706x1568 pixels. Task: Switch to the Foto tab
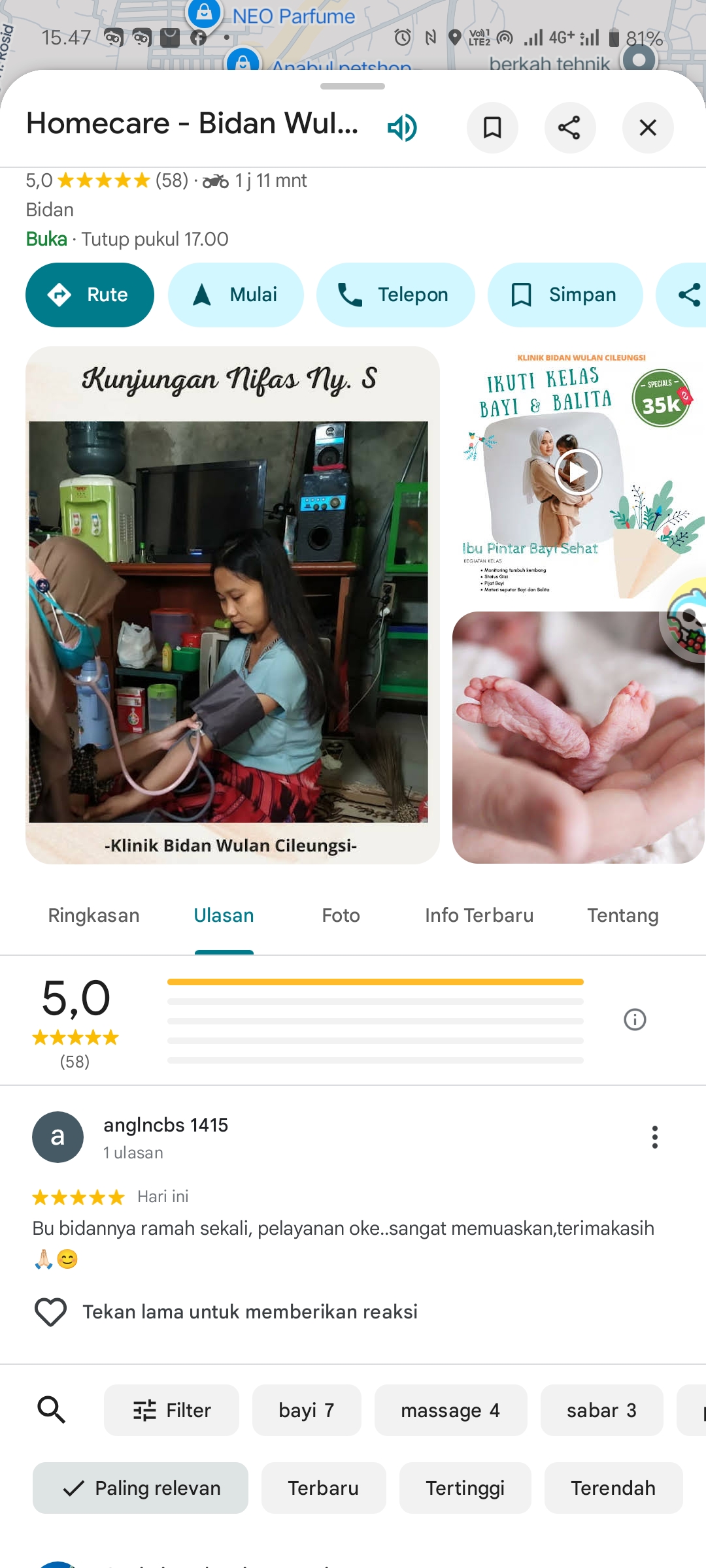[341, 915]
